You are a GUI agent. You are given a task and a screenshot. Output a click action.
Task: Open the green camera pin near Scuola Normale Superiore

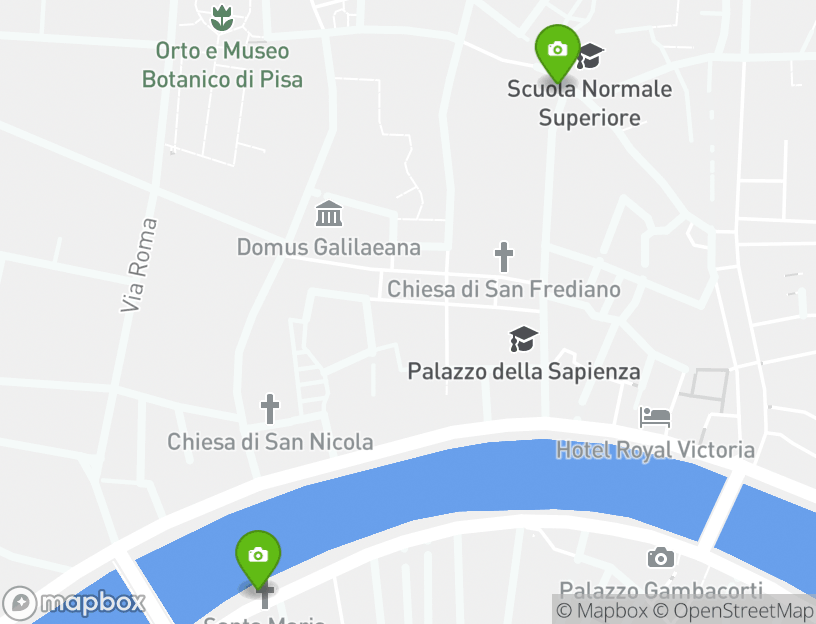557,50
